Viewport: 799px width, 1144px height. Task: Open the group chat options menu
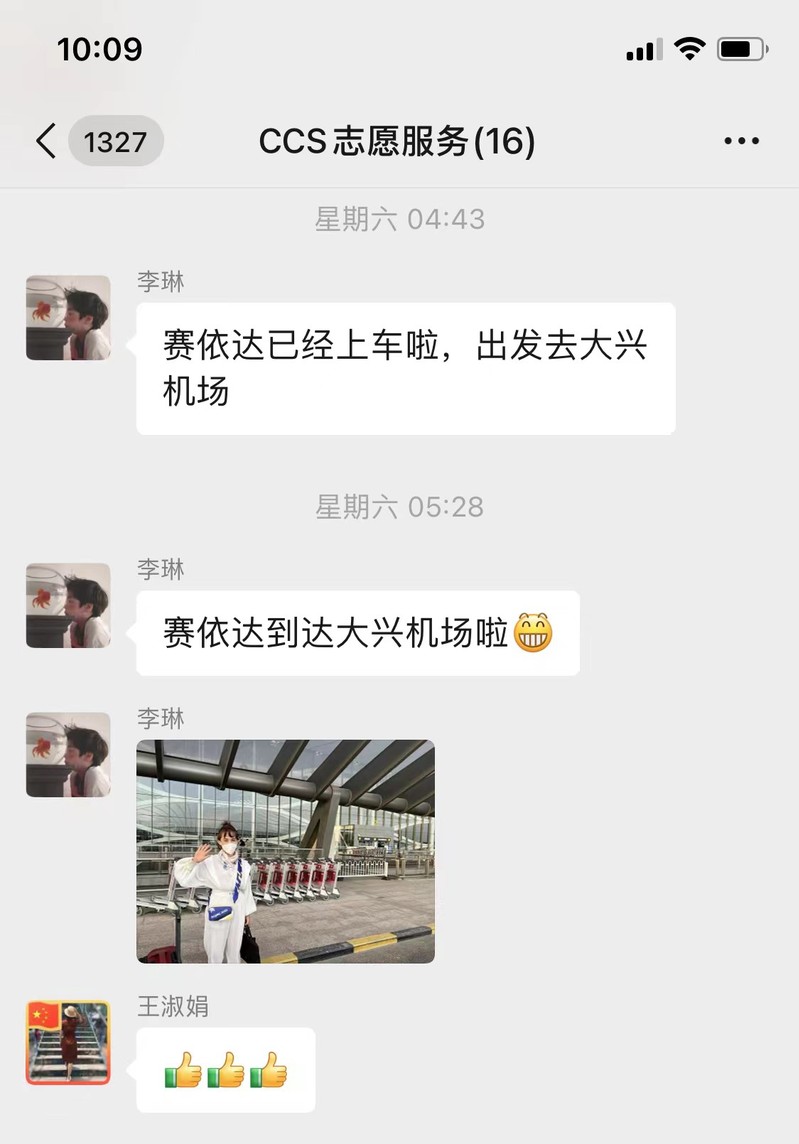(x=741, y=141)
